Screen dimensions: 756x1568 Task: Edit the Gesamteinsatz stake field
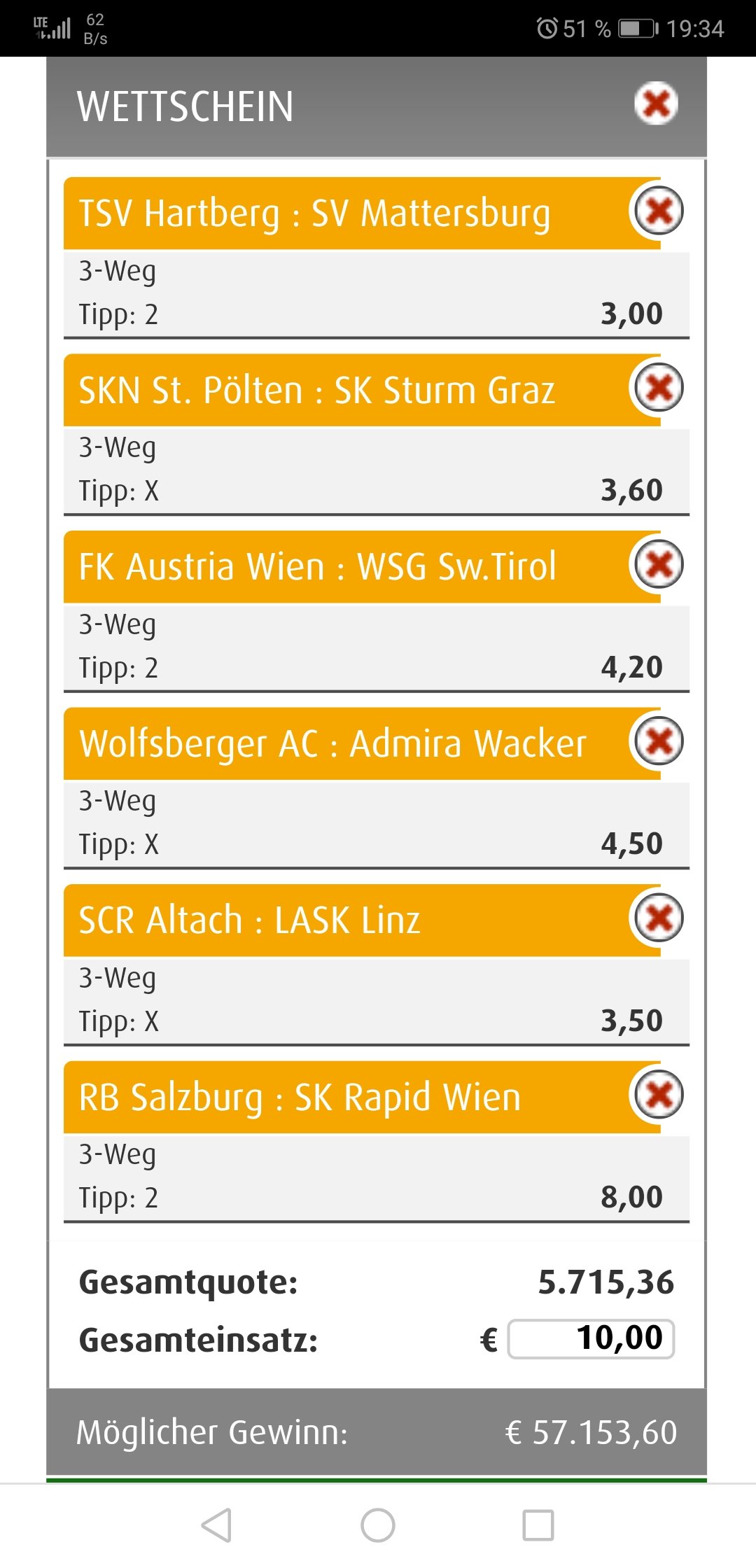pos(591,1338)
